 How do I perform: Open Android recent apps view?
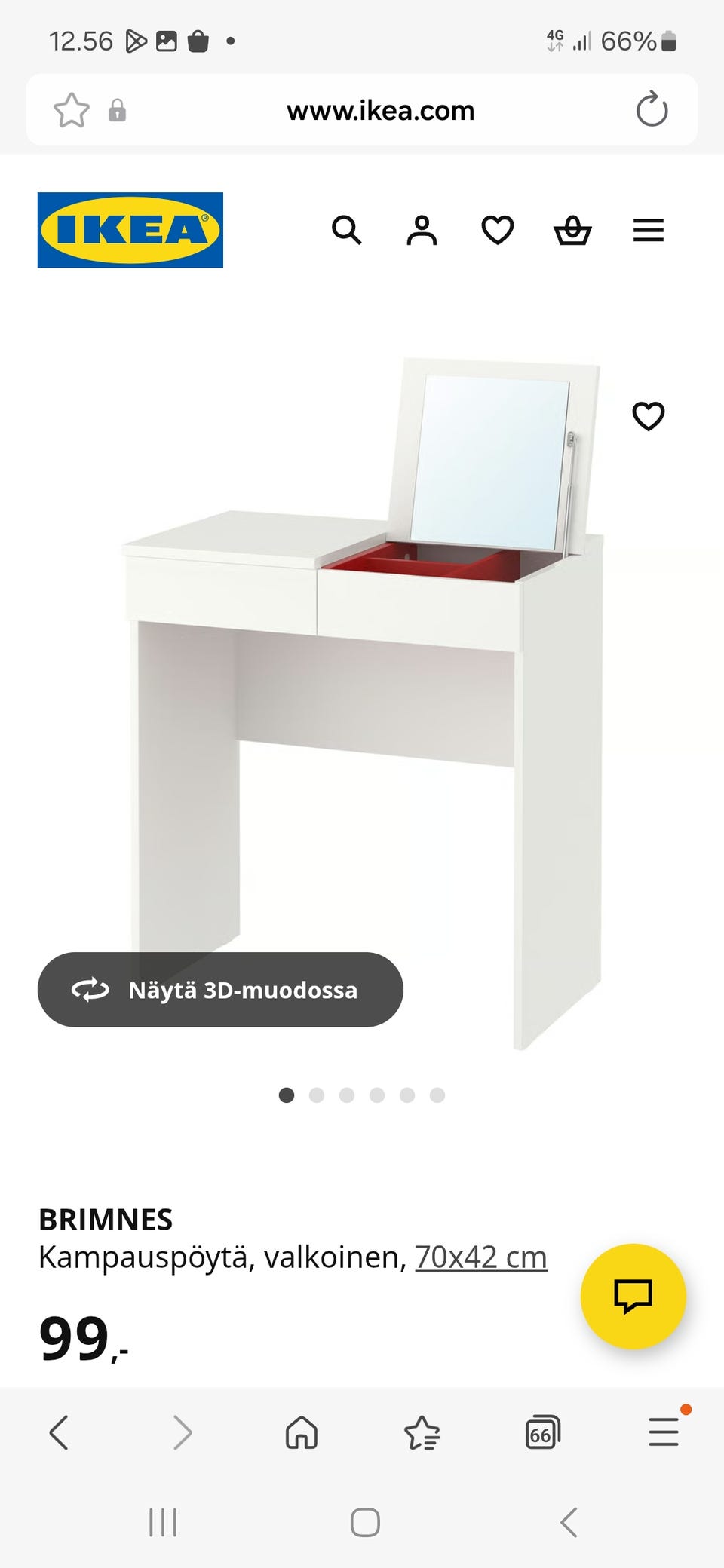pos(163,1521)
